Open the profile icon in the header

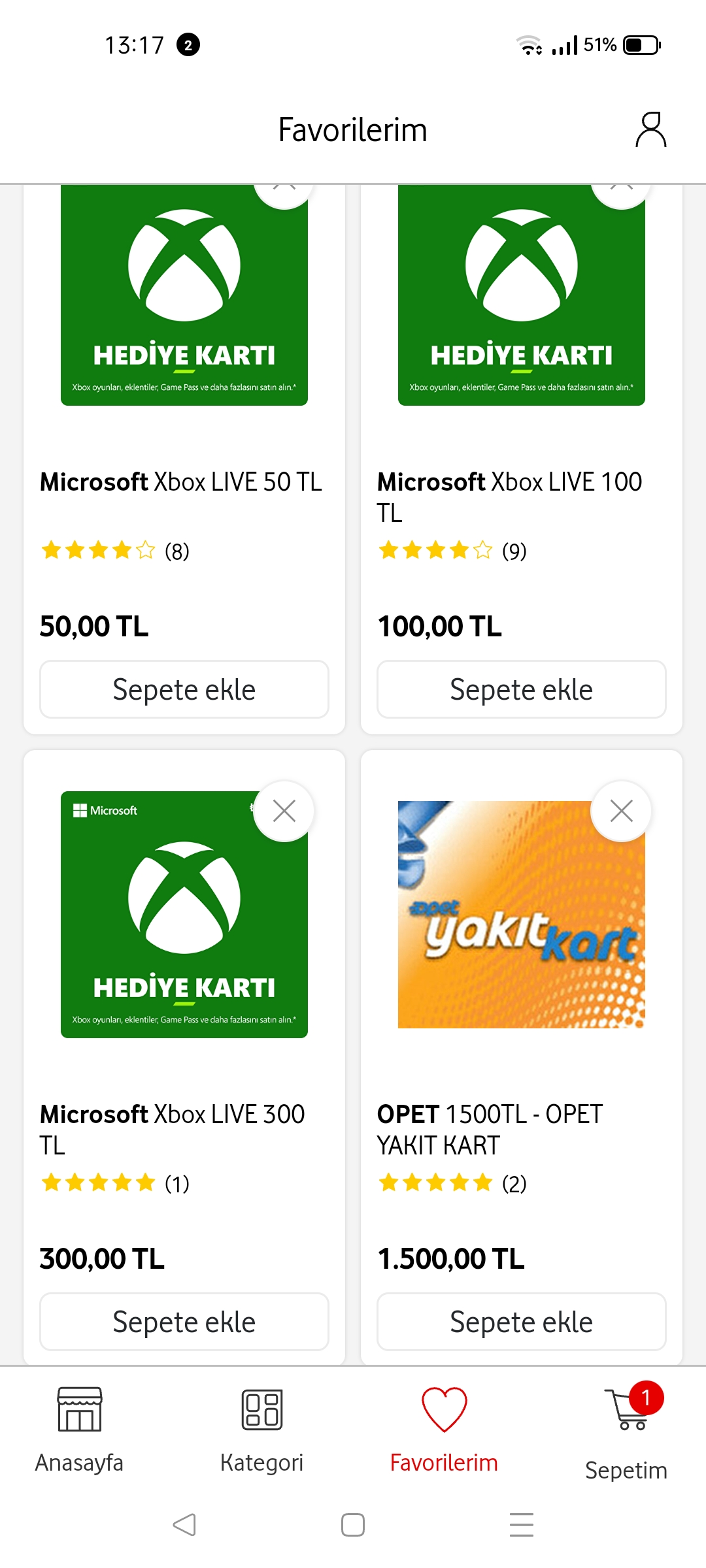pos(650,129)
